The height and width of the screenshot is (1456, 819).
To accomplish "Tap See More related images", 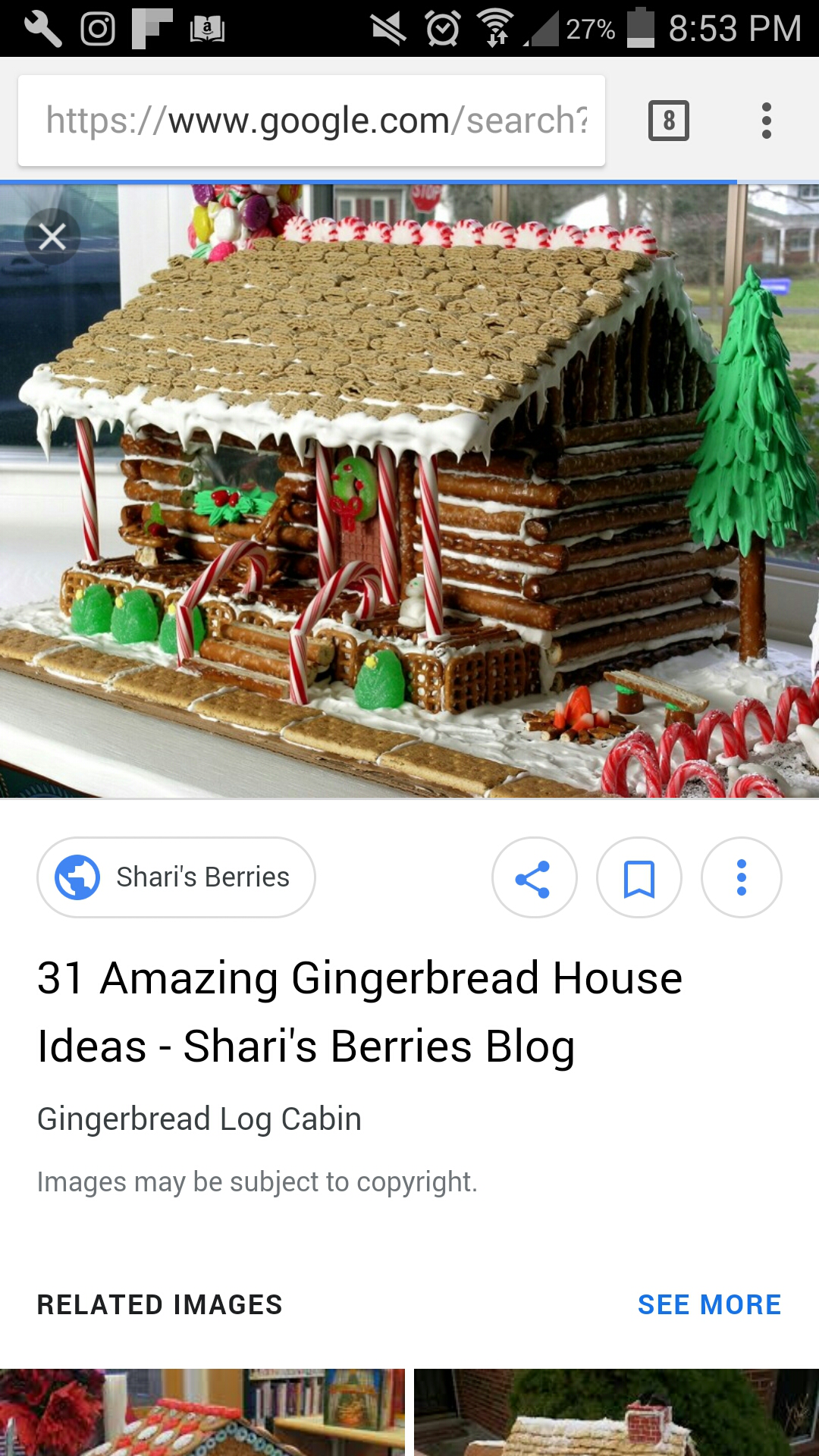I will pyautogui.click(x=709, y=1304).
